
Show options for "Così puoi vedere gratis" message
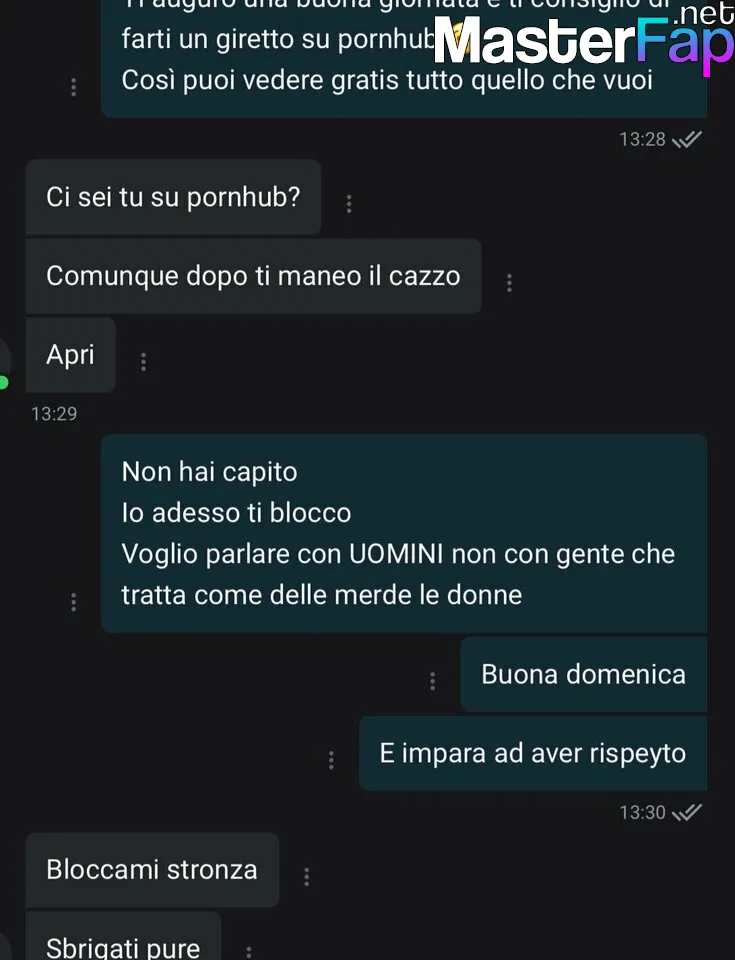pos(73,88)
